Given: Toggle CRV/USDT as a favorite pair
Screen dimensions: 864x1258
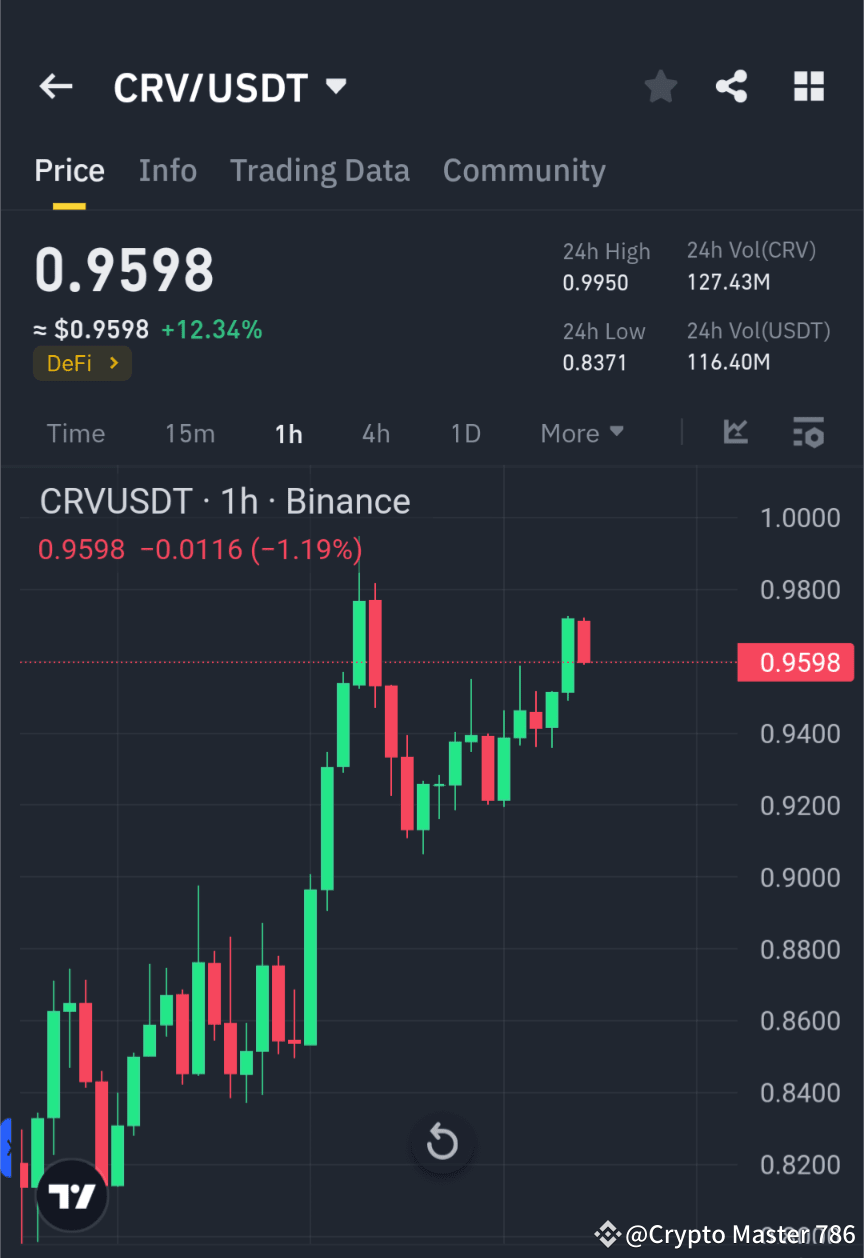Looking at the screenshot, I should (660, 86).
